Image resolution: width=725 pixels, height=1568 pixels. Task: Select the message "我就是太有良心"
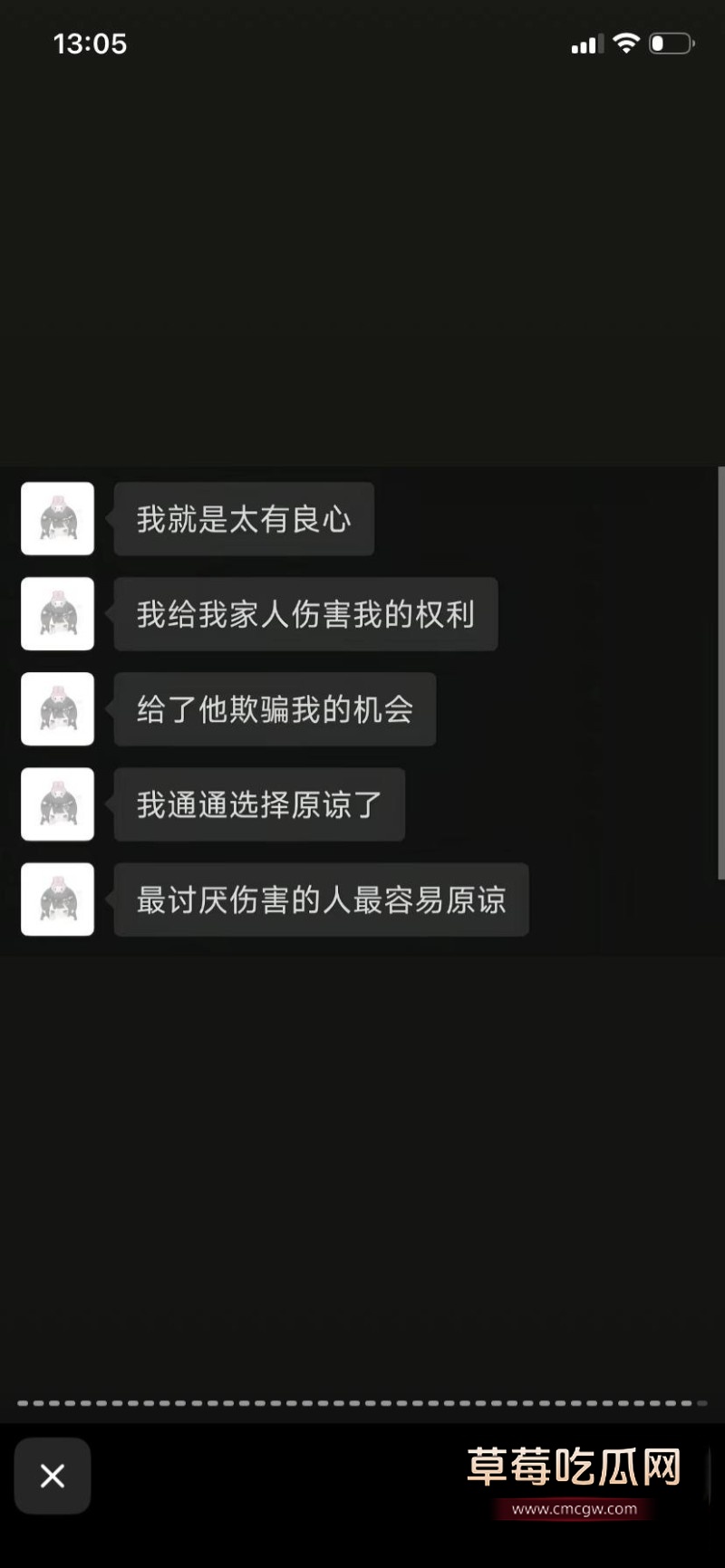(243, 518)
